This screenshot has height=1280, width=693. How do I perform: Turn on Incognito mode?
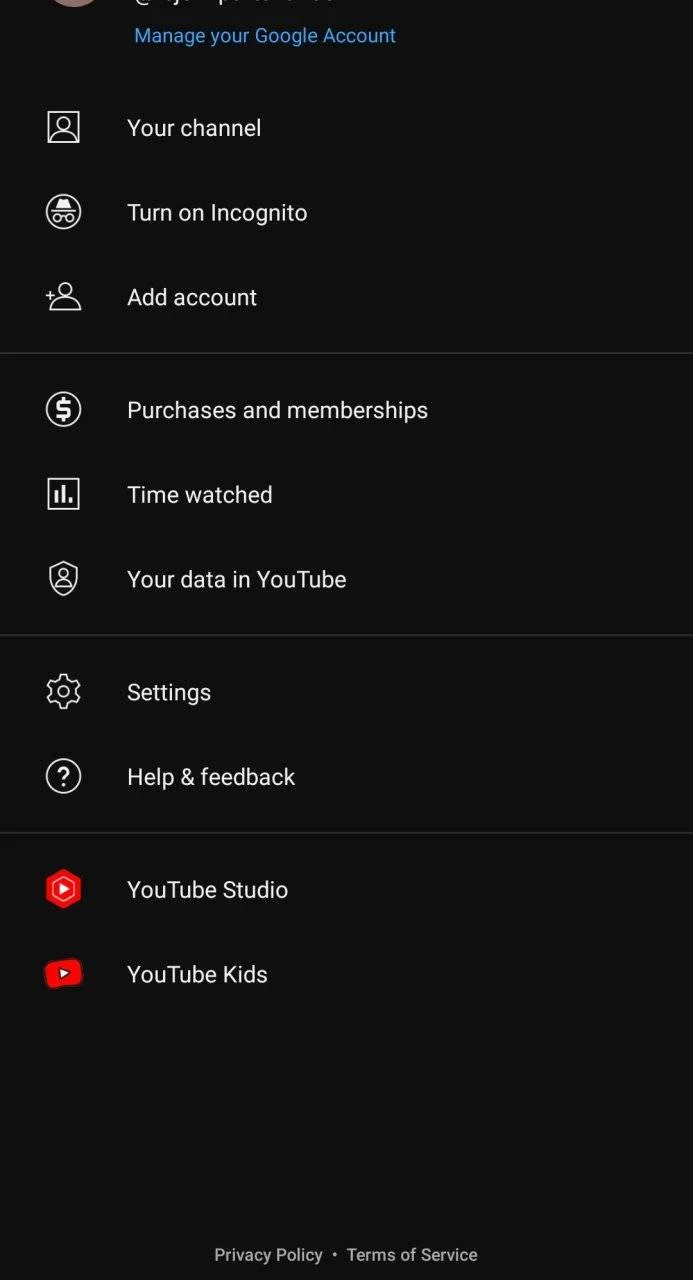[346, 212]
